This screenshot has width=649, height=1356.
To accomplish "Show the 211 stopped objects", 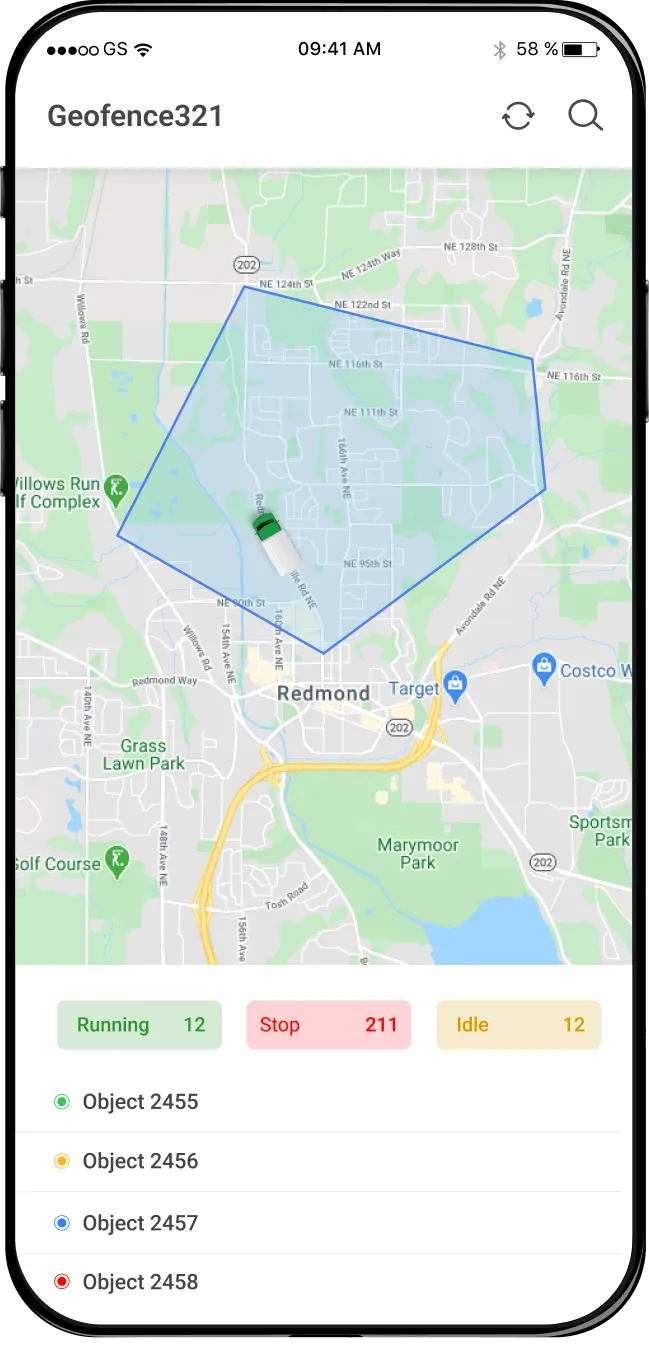I will click(328, 1025).
